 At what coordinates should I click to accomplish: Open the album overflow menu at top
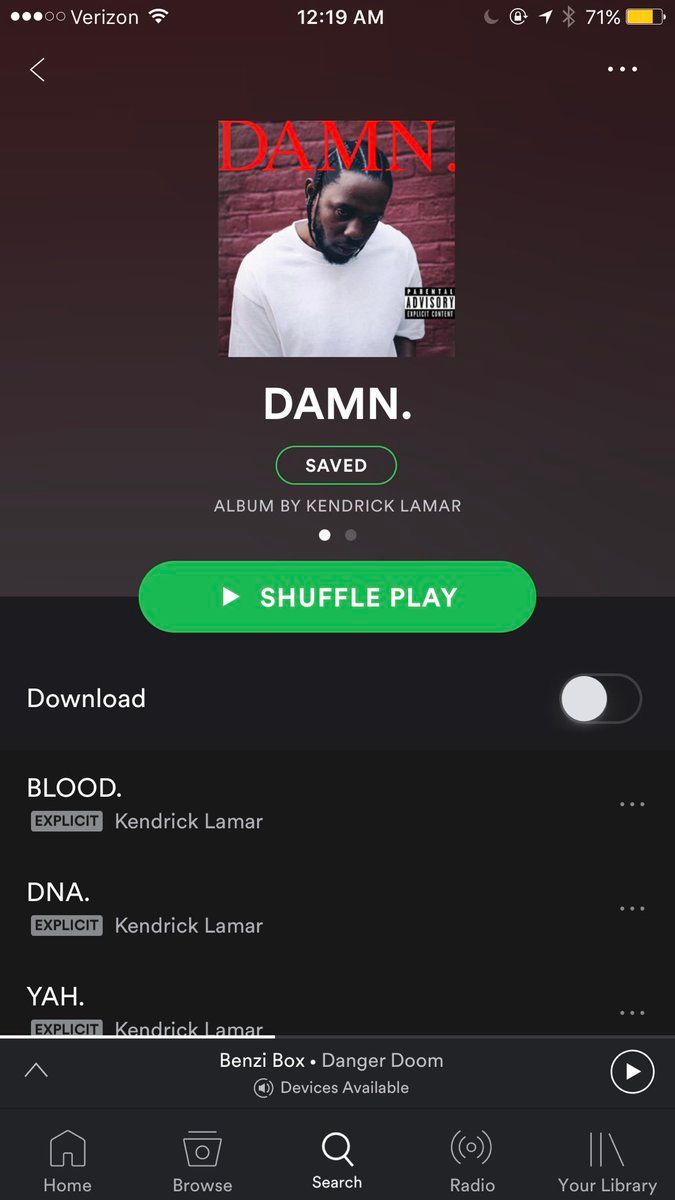click(622, 70)
